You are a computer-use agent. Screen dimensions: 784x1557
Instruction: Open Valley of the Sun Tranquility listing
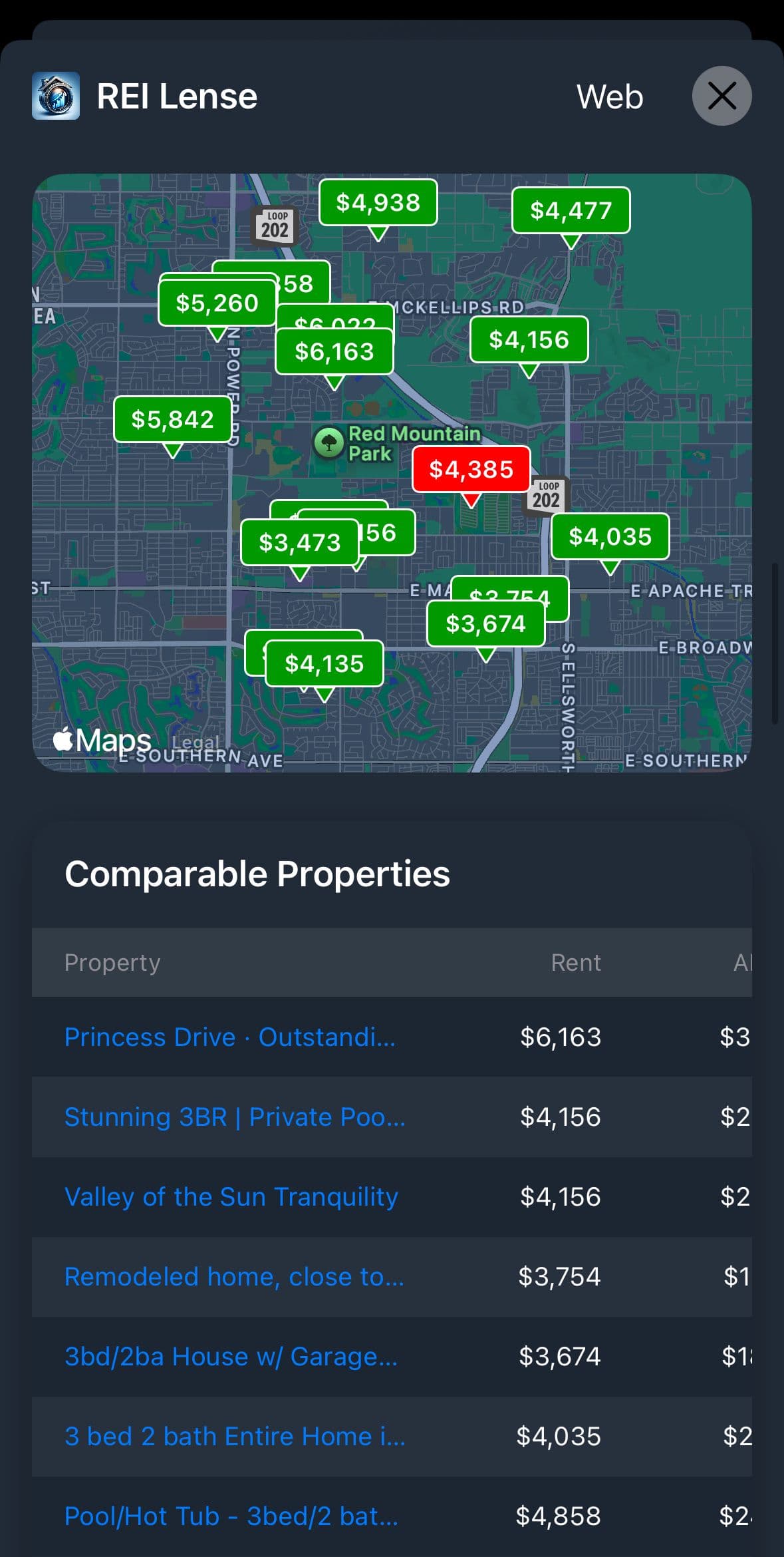[231, 1197]
